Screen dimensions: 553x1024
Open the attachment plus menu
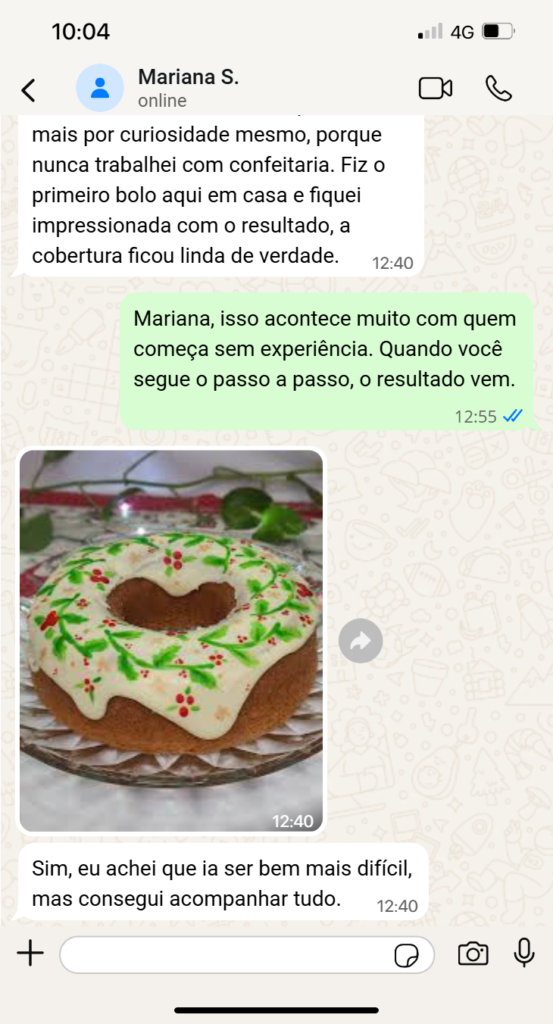[x=30, y=954]
